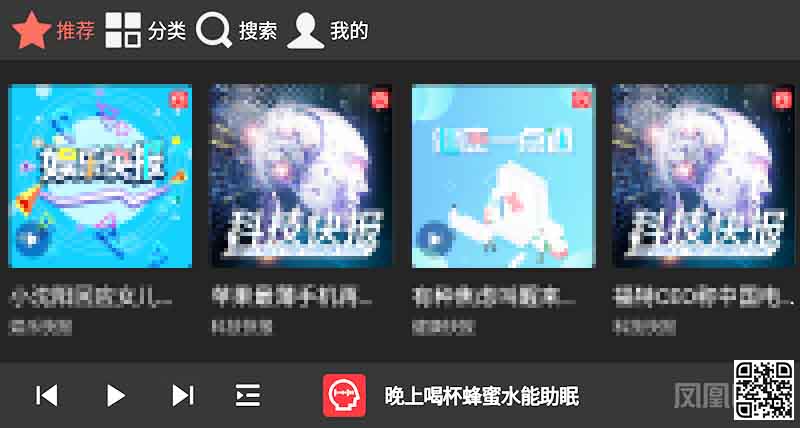Skip to the previous track
800x428 pixels.
(46, 395)
